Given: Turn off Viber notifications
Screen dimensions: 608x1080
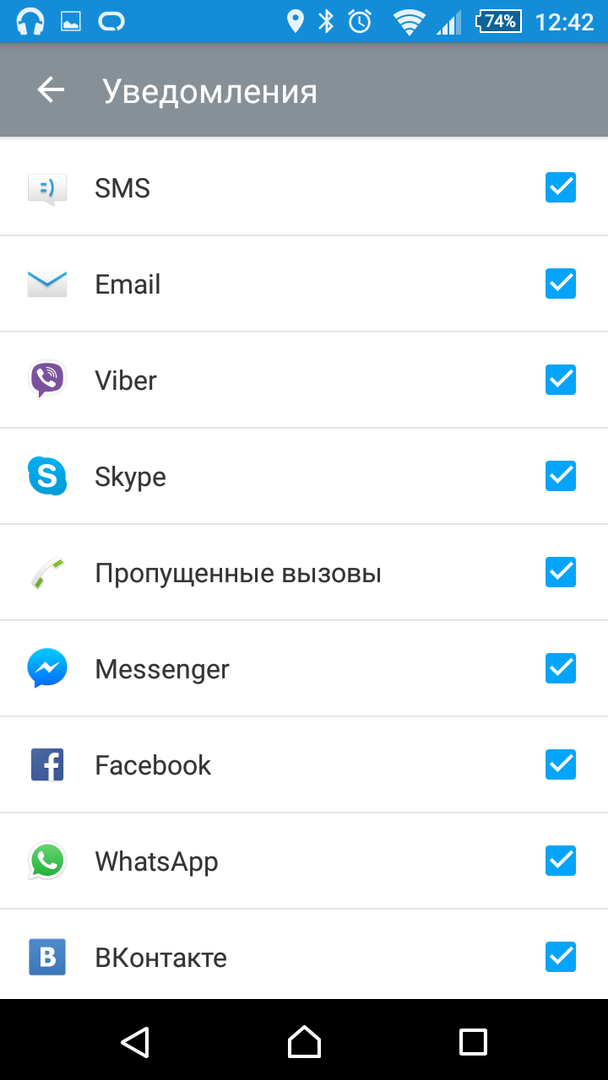Looking at the screenshot, I should coord(560,380).
